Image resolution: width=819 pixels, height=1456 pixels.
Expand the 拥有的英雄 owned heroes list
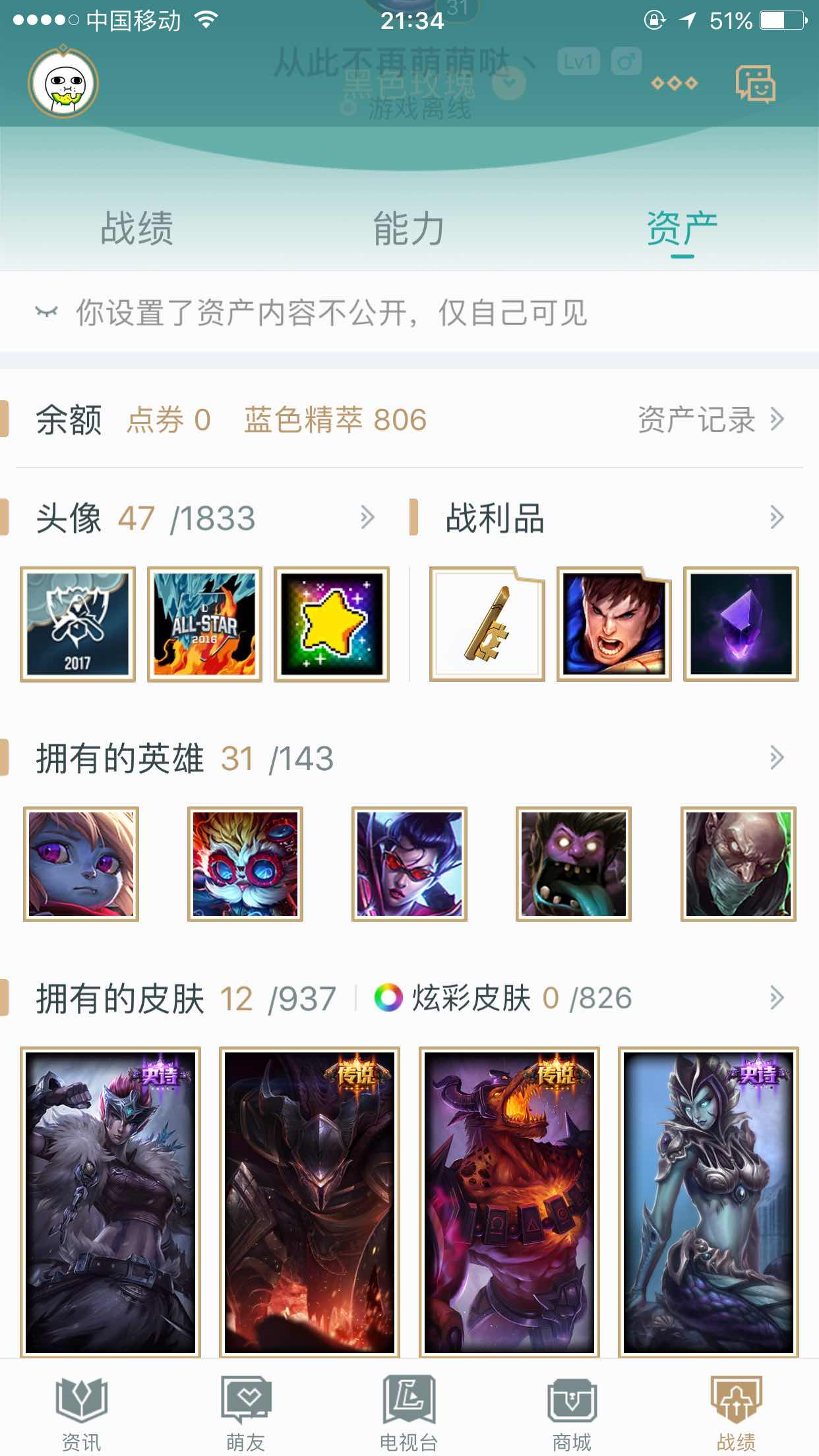[x=776, y=758]
